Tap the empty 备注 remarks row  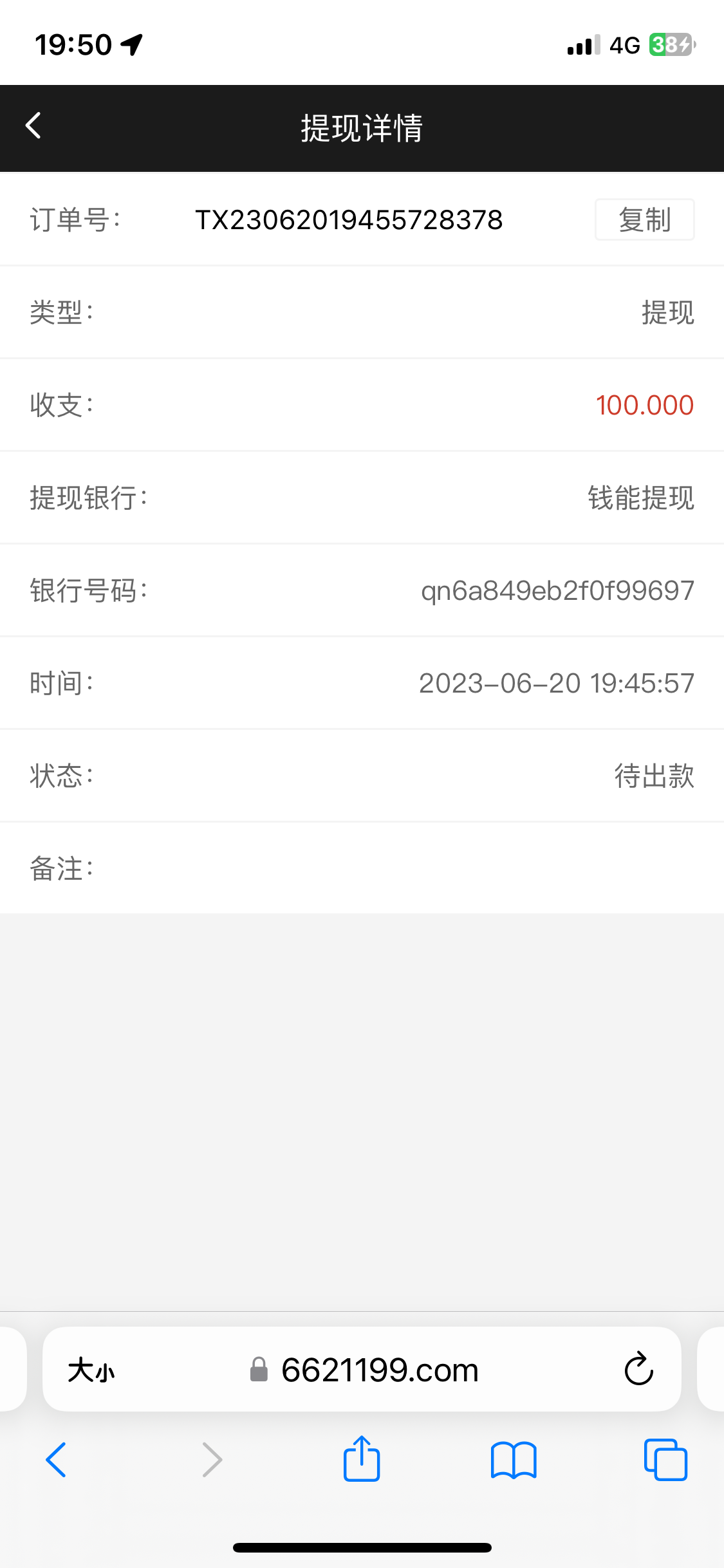(362, 868)
